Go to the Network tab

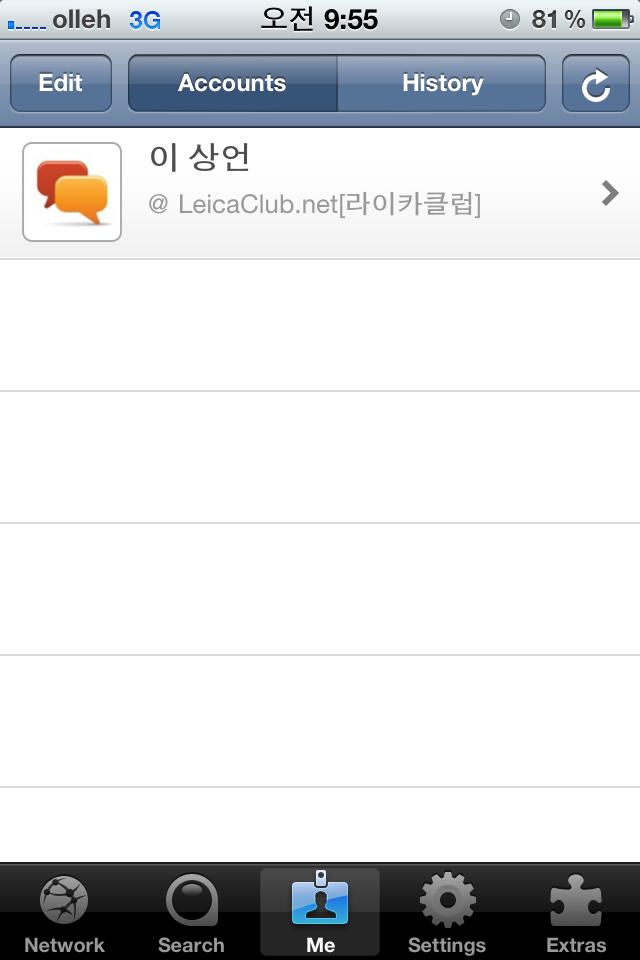pos(64,912)
